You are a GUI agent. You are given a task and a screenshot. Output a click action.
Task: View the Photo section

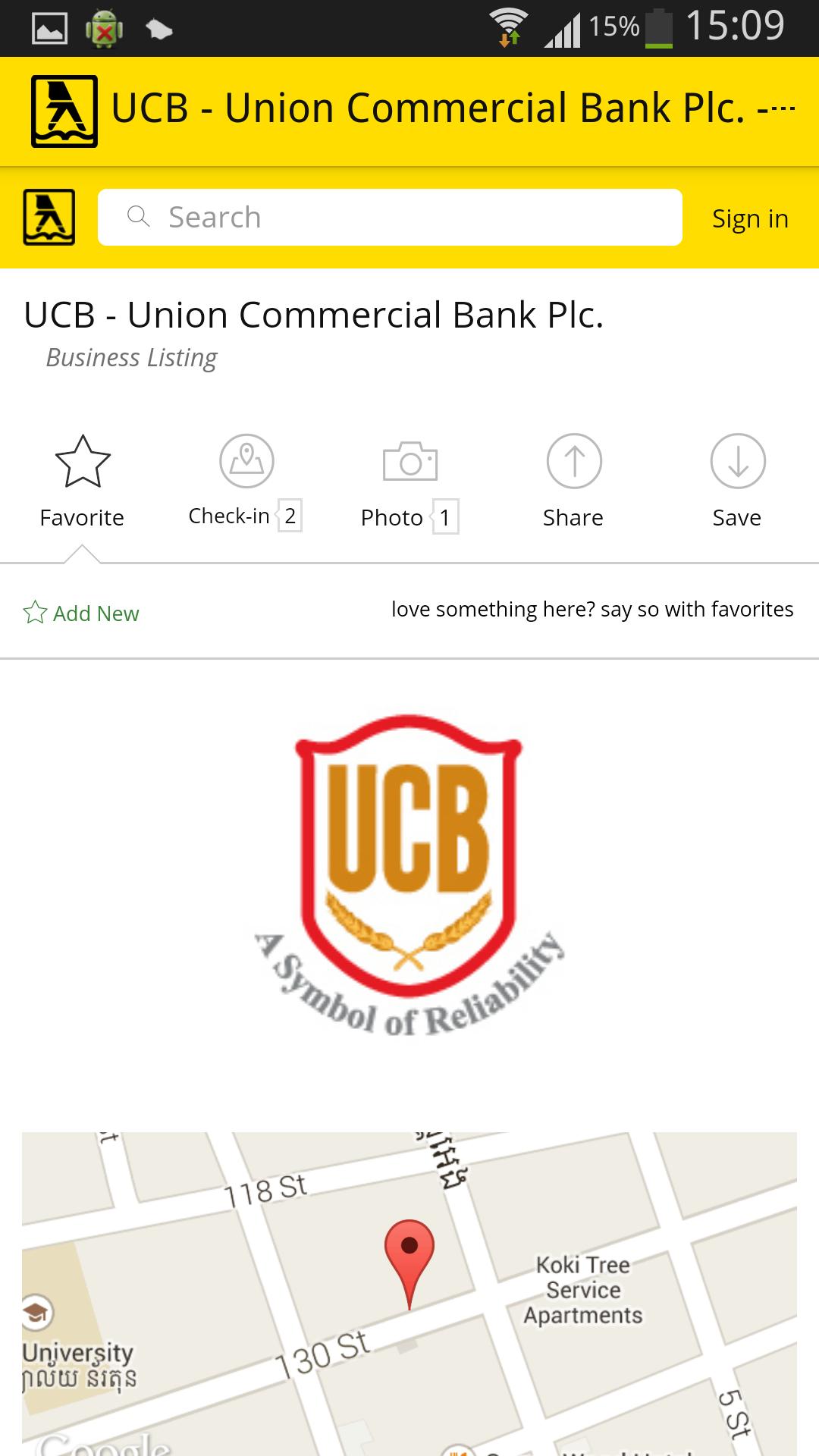pos(409,481)
